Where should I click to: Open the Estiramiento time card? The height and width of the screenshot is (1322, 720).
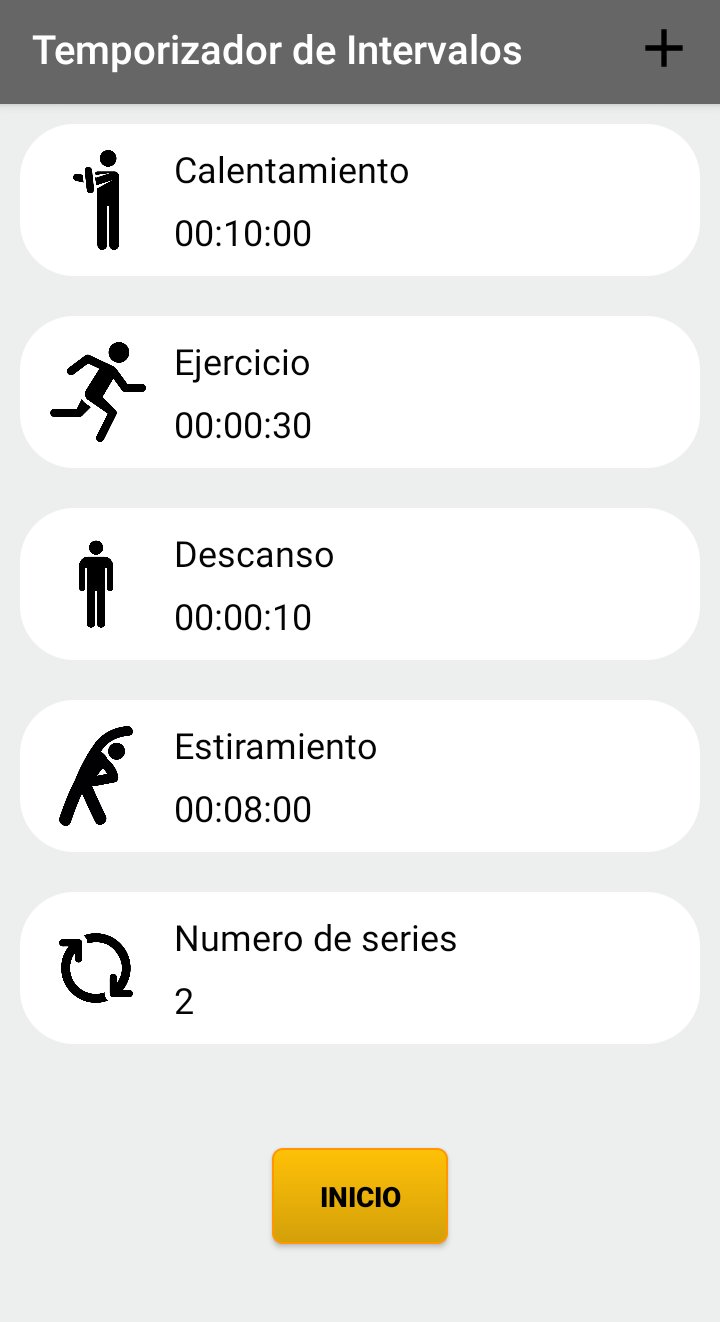(360, 776)
